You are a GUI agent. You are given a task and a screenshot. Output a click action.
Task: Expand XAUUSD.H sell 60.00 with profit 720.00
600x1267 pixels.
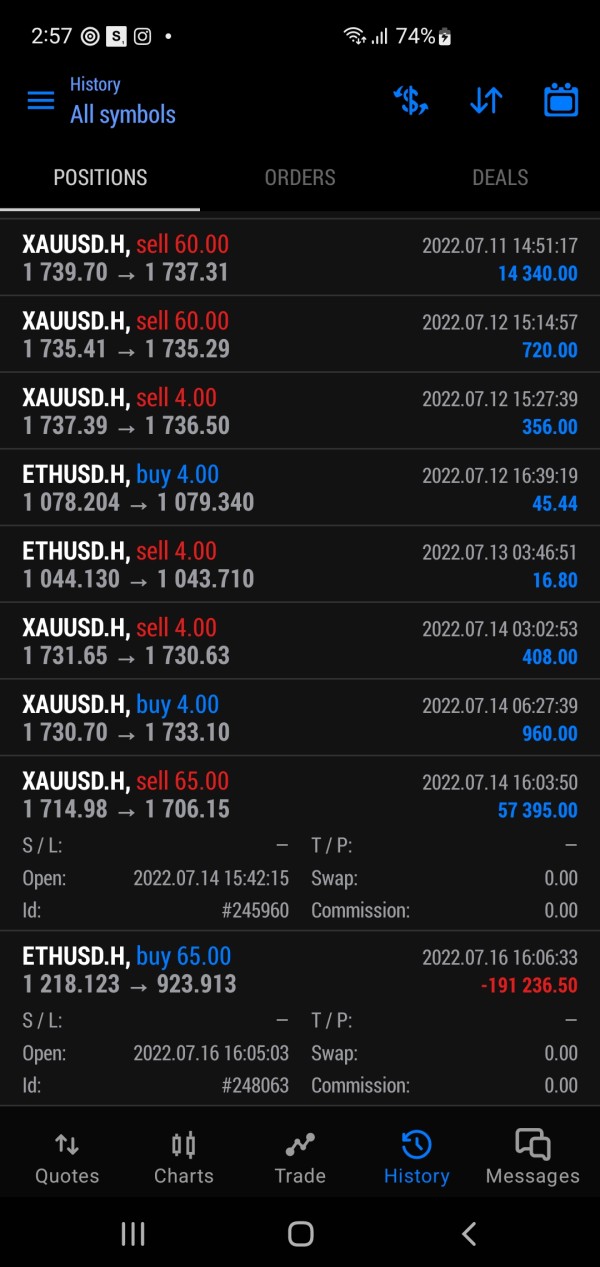(300, 335)
